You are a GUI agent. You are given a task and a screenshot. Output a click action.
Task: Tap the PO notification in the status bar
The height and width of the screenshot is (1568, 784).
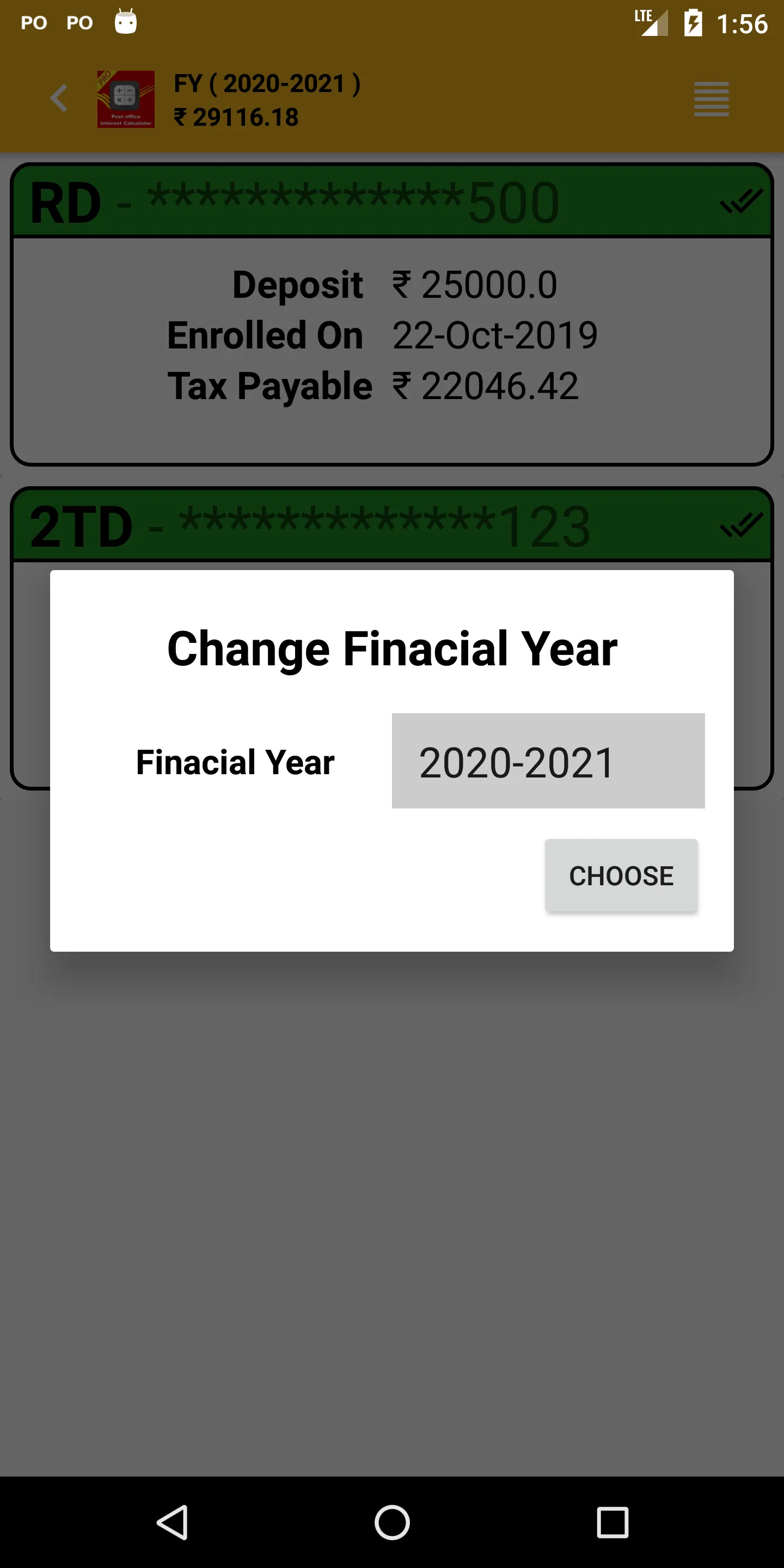coord(33,22)
